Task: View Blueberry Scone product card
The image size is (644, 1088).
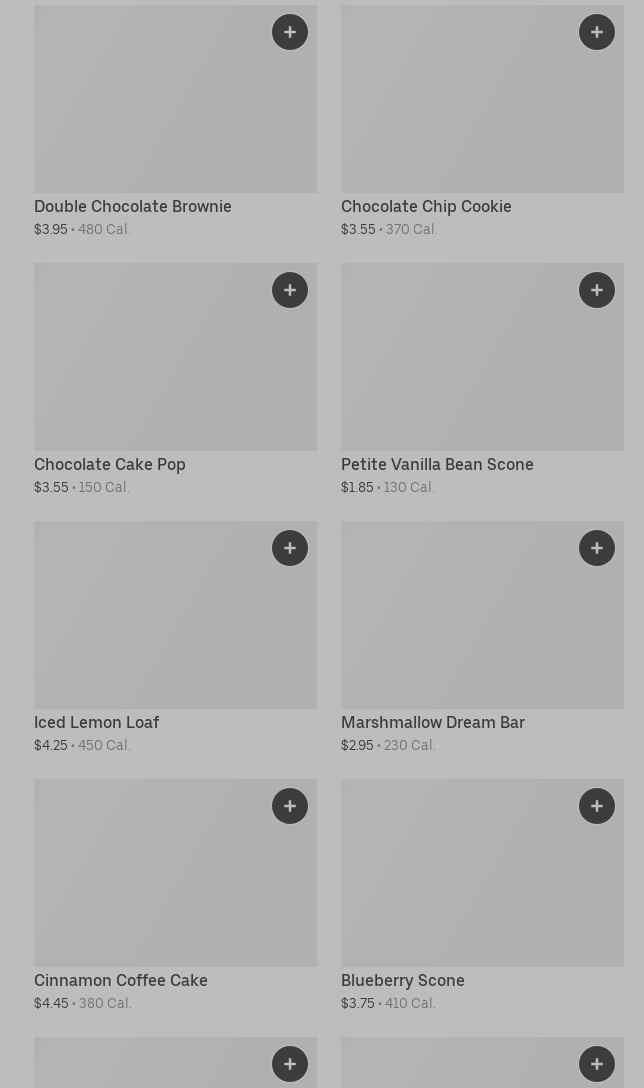Action: [x=460, y=885]
